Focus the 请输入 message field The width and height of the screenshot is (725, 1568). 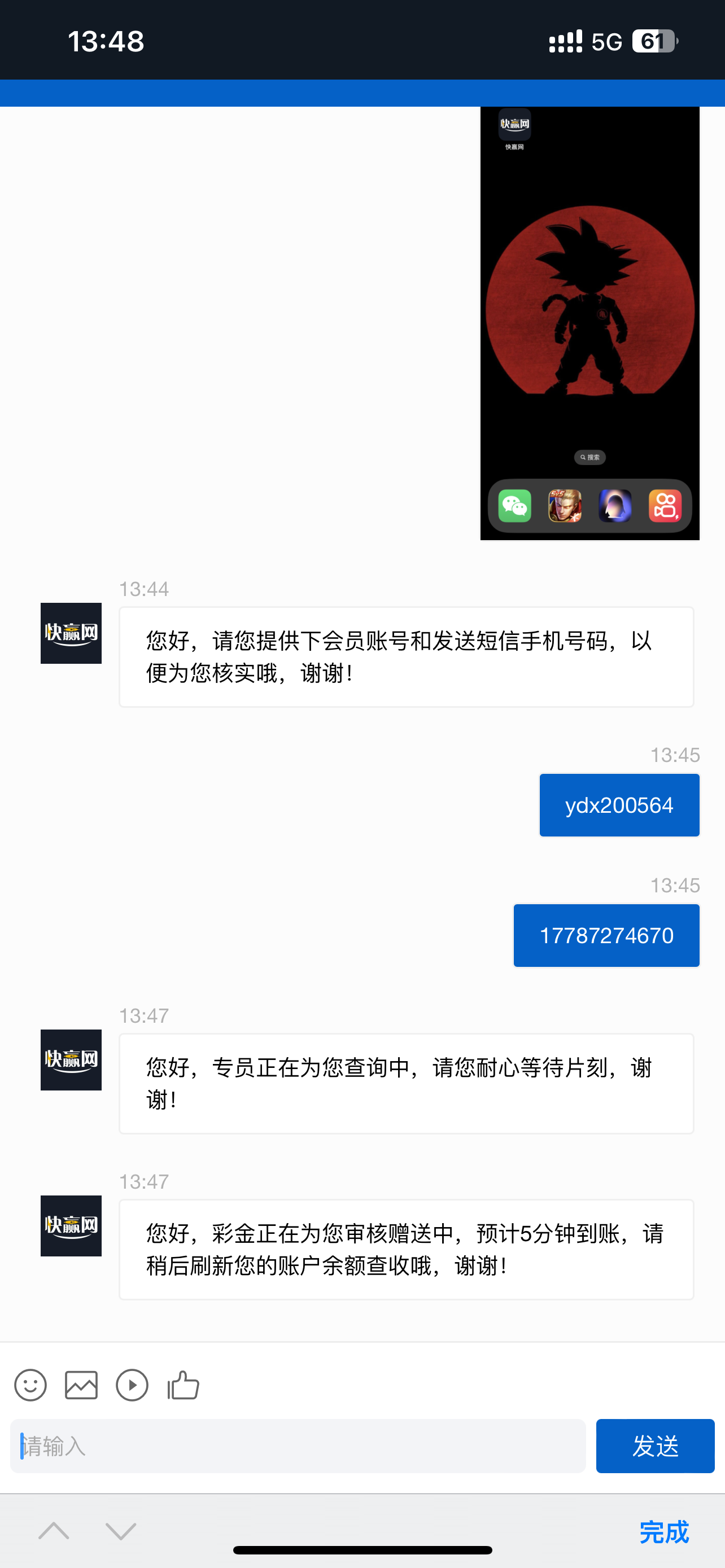point(298,1446)
